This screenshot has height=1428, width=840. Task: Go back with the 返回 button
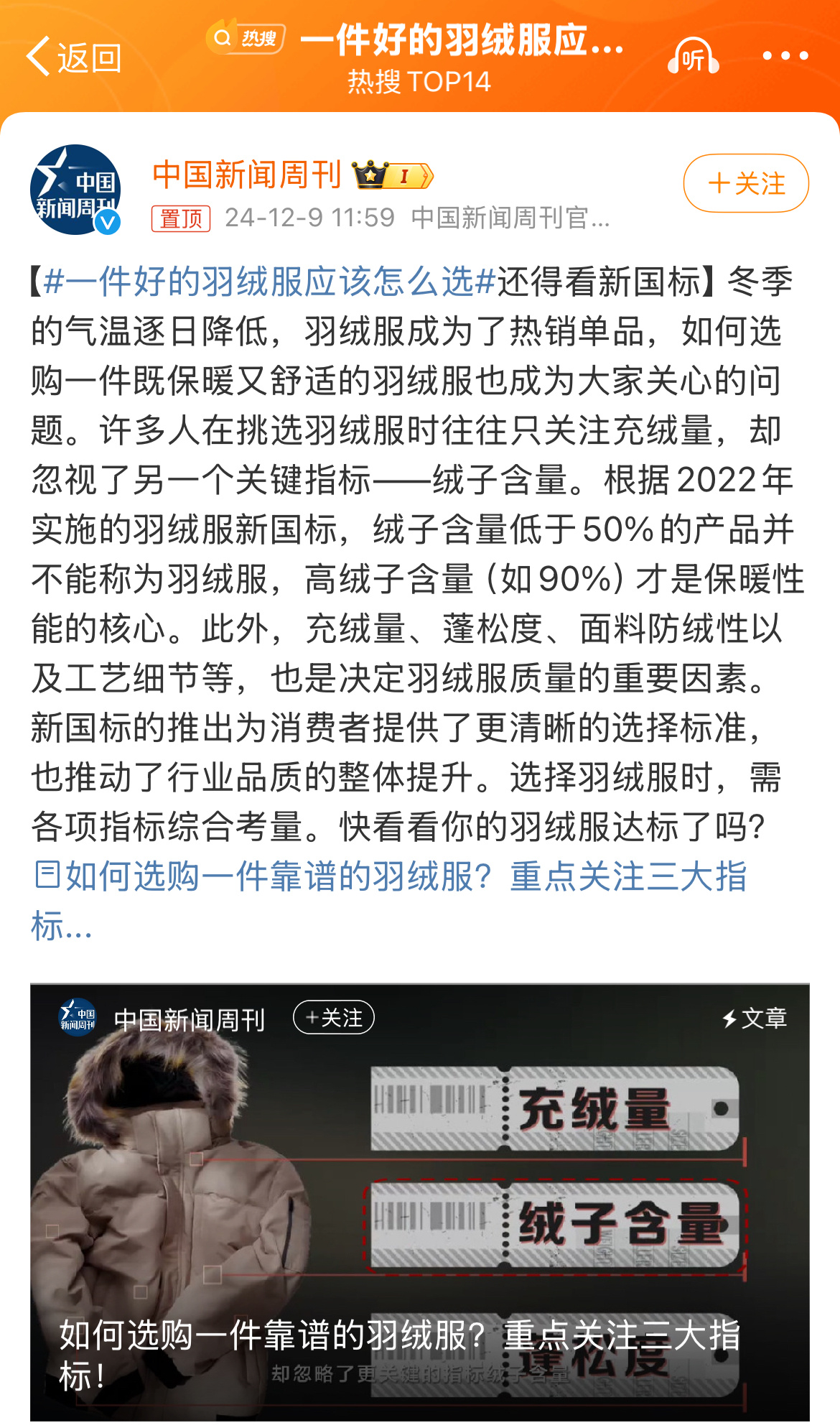coord(74,57)
